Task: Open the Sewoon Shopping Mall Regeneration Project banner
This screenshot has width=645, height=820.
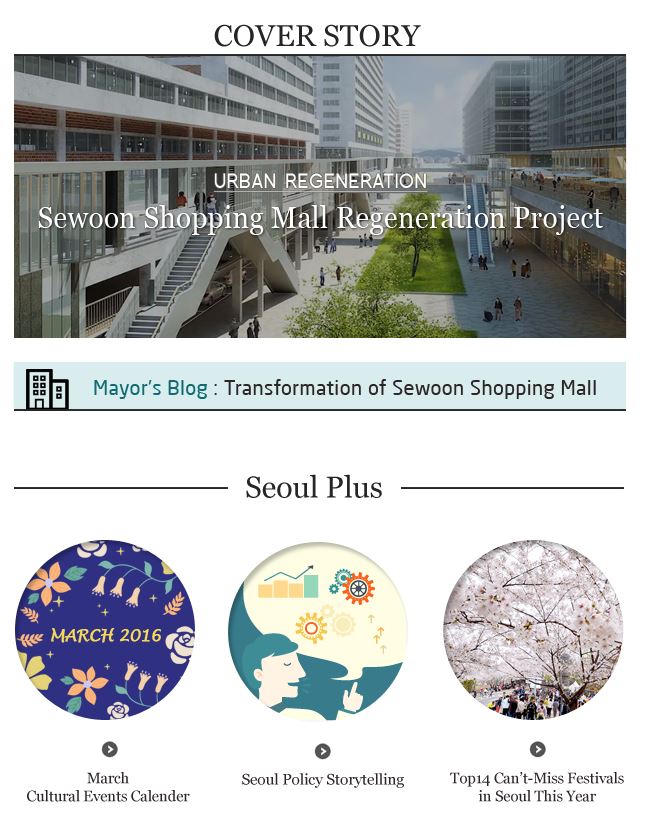Action: point(320,197)
